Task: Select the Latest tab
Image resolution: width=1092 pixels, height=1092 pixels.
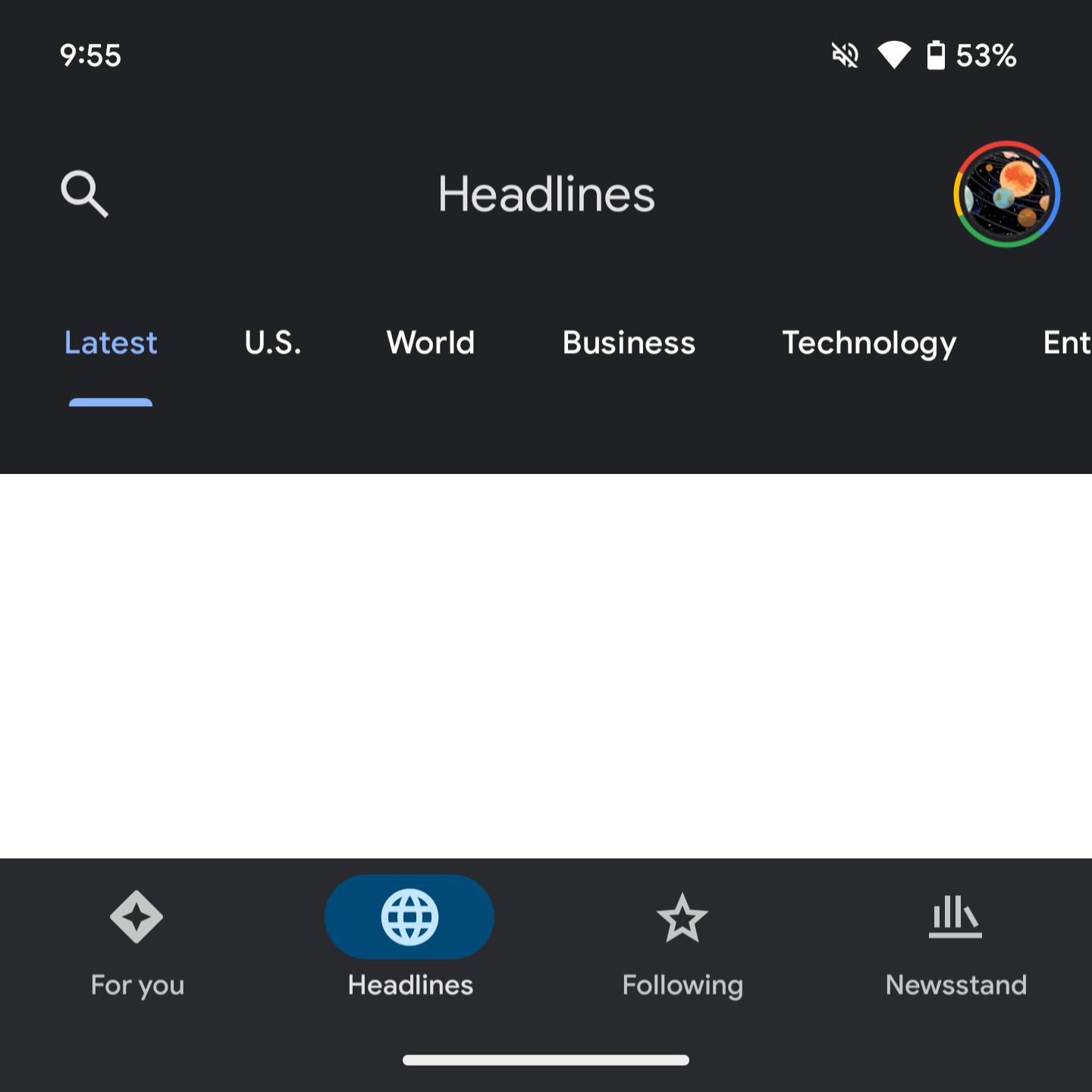Action: tap(111, 343)
